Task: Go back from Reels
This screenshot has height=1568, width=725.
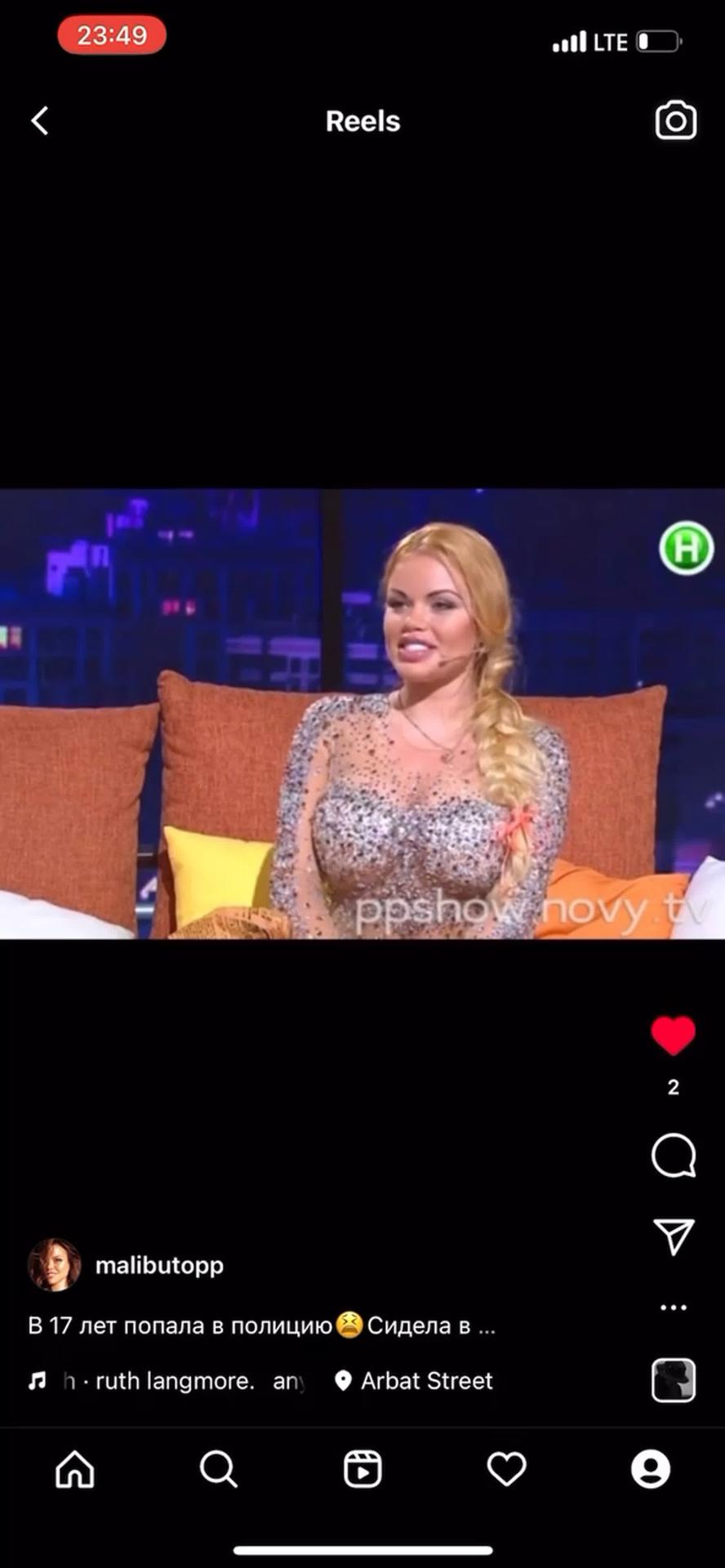Action: 40,121
